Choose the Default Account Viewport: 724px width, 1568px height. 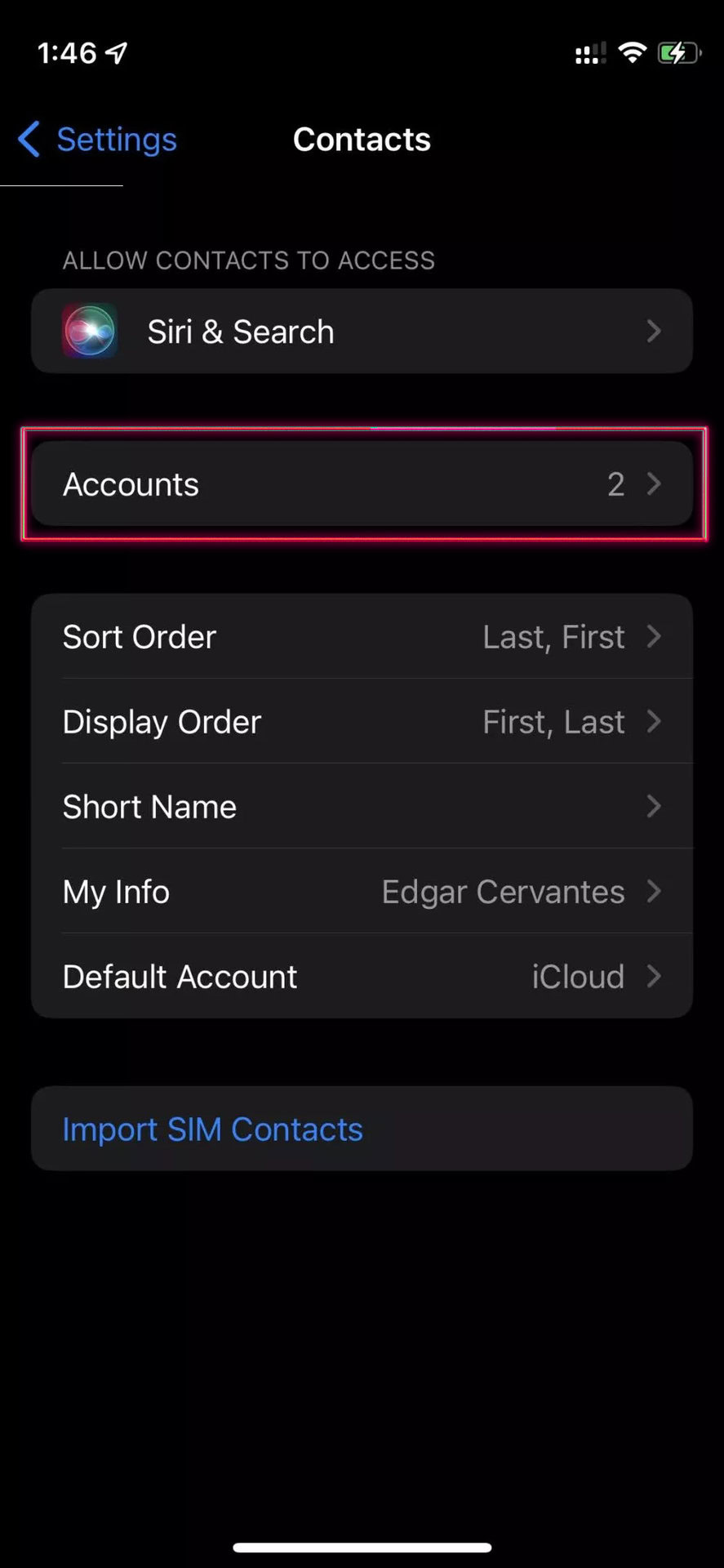point(362,977)
